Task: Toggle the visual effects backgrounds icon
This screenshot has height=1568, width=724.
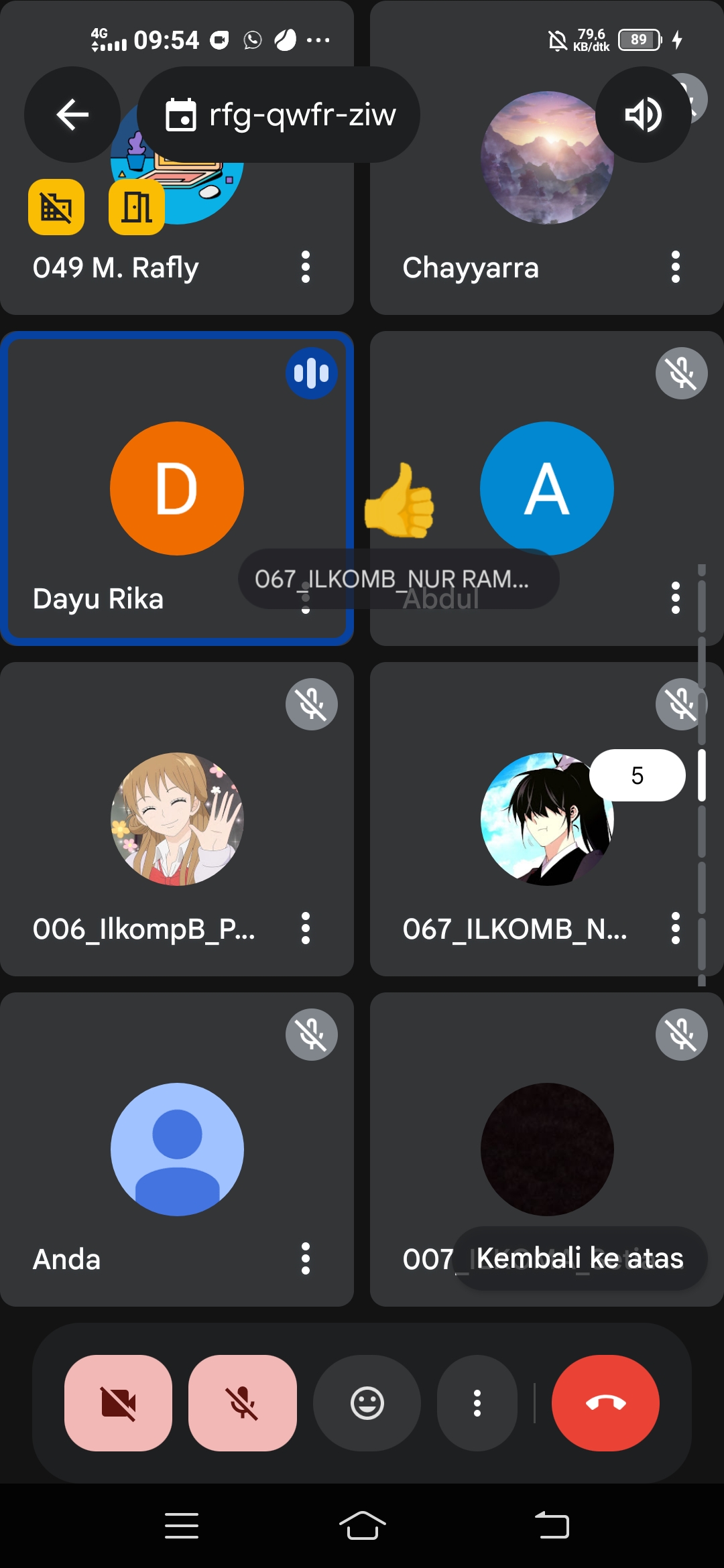Action: click(x=56, y=207)
